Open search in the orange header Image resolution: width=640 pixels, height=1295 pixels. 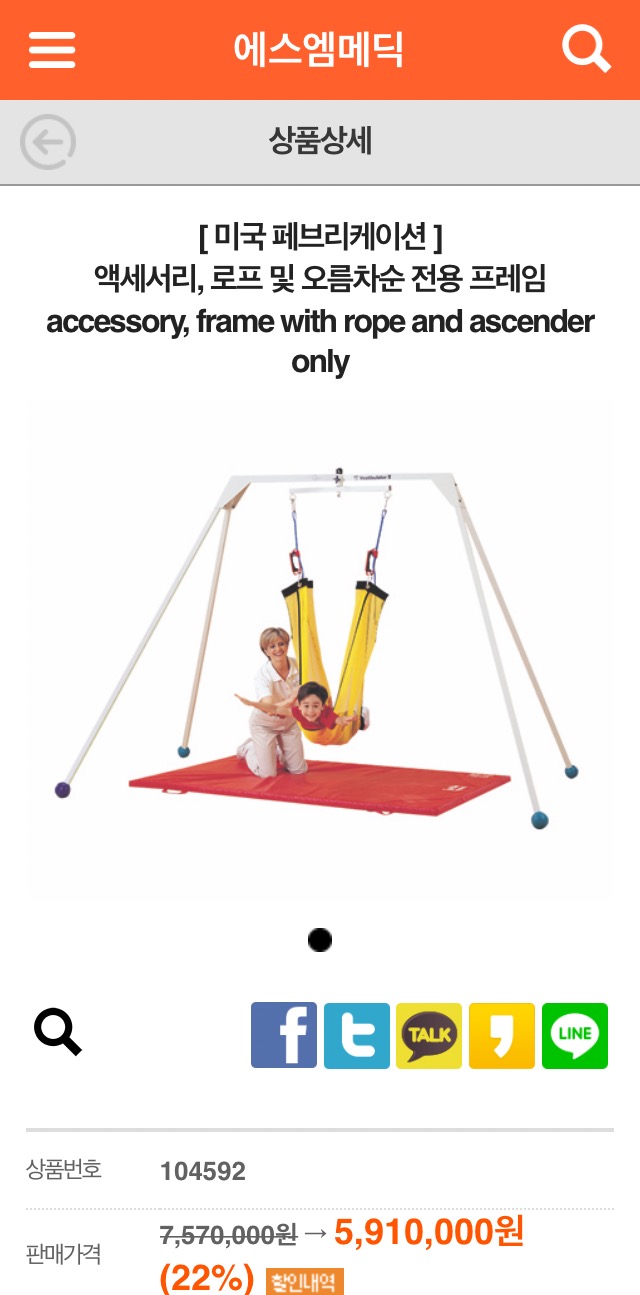[x=586, y=49]
